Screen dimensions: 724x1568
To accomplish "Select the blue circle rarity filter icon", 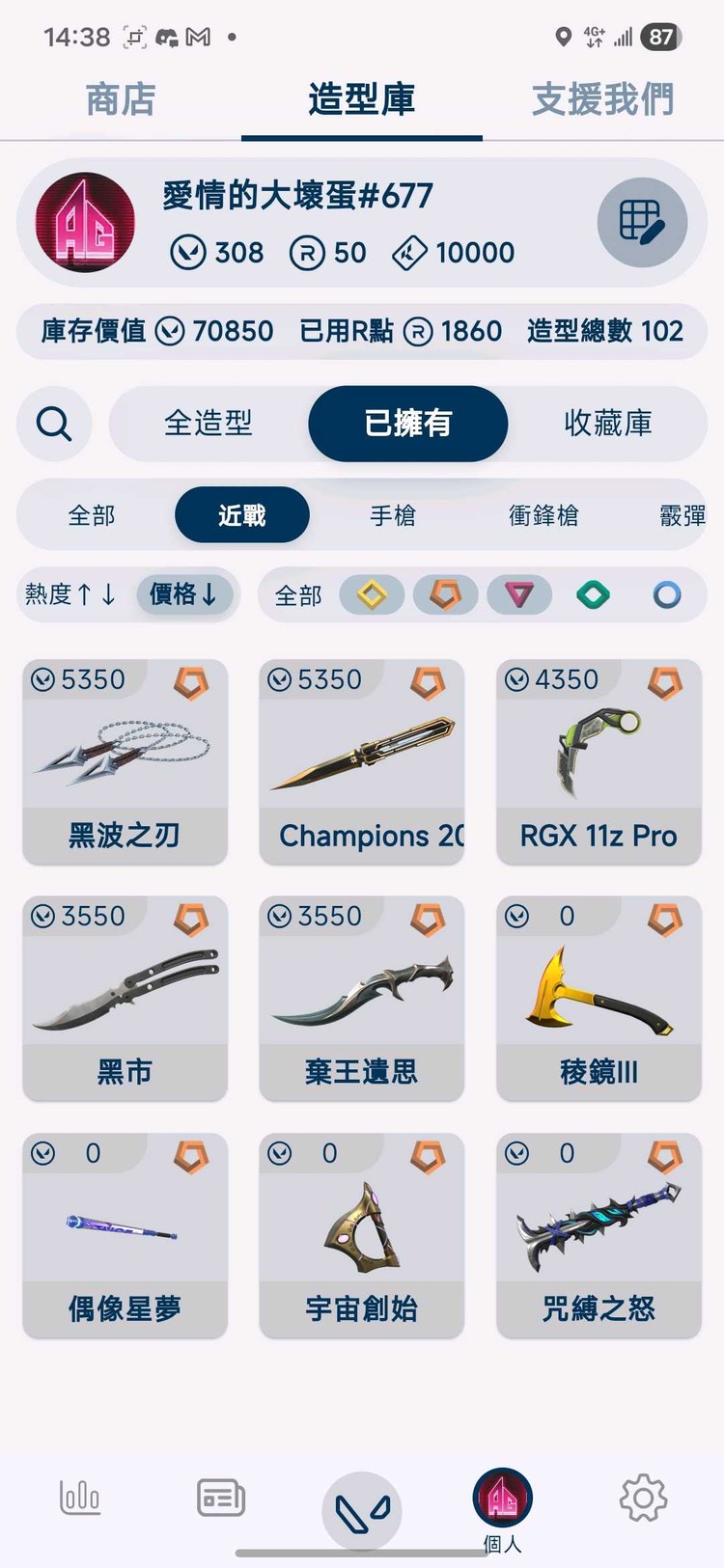I will coord(666,595).
